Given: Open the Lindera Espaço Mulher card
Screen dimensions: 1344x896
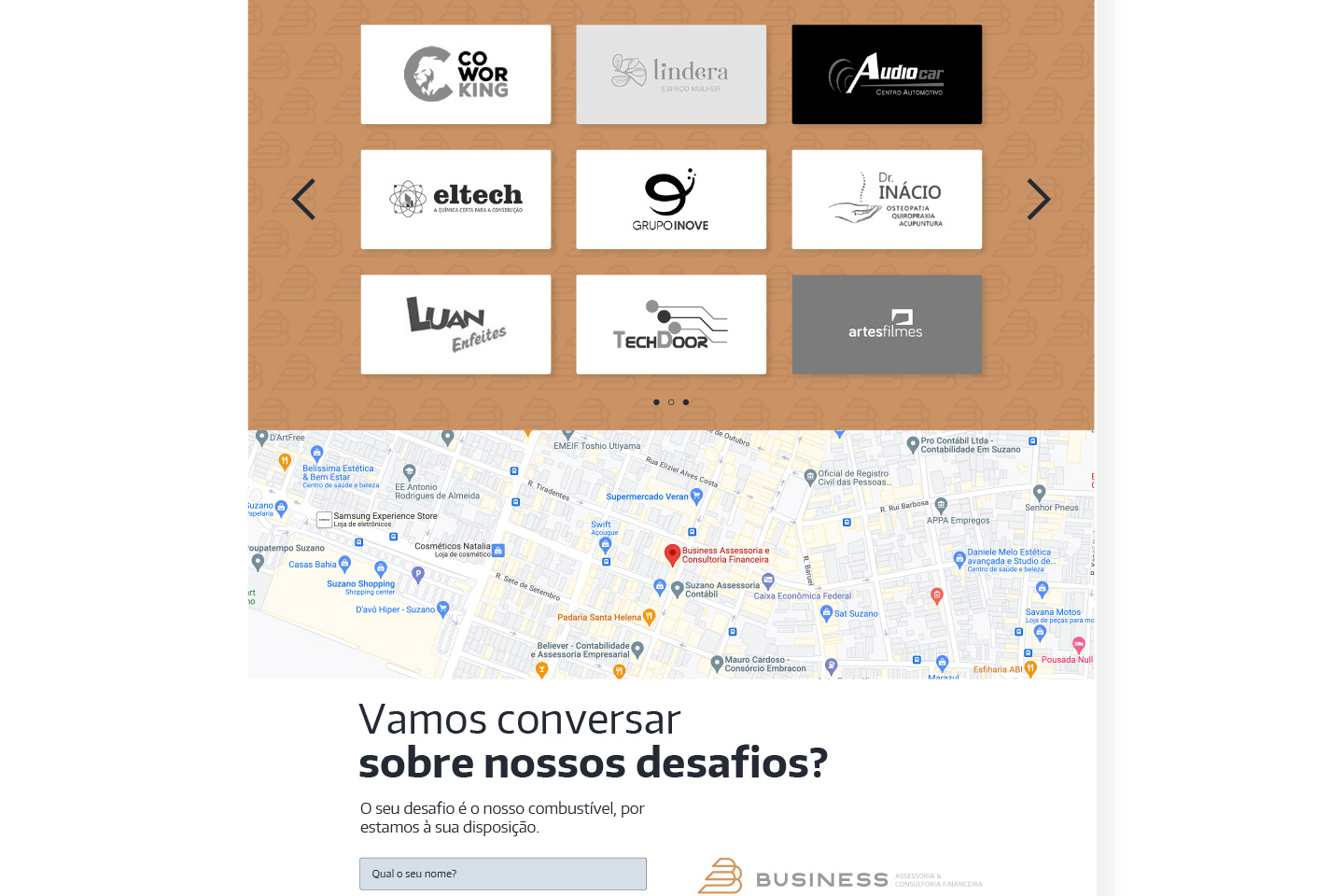Looking at the screenshot, I should coord(671,75).
